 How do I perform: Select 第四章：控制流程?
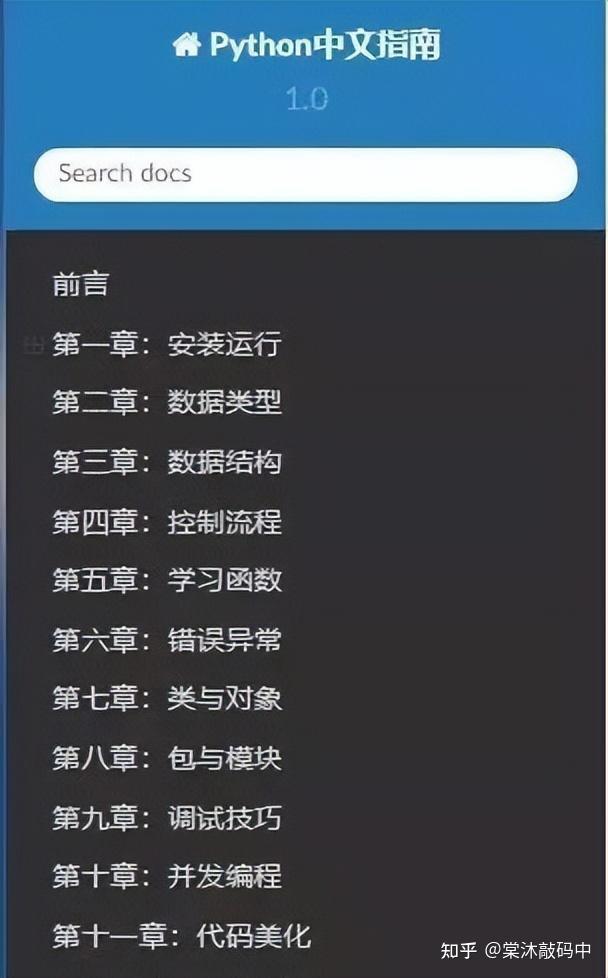click(167, 522)
